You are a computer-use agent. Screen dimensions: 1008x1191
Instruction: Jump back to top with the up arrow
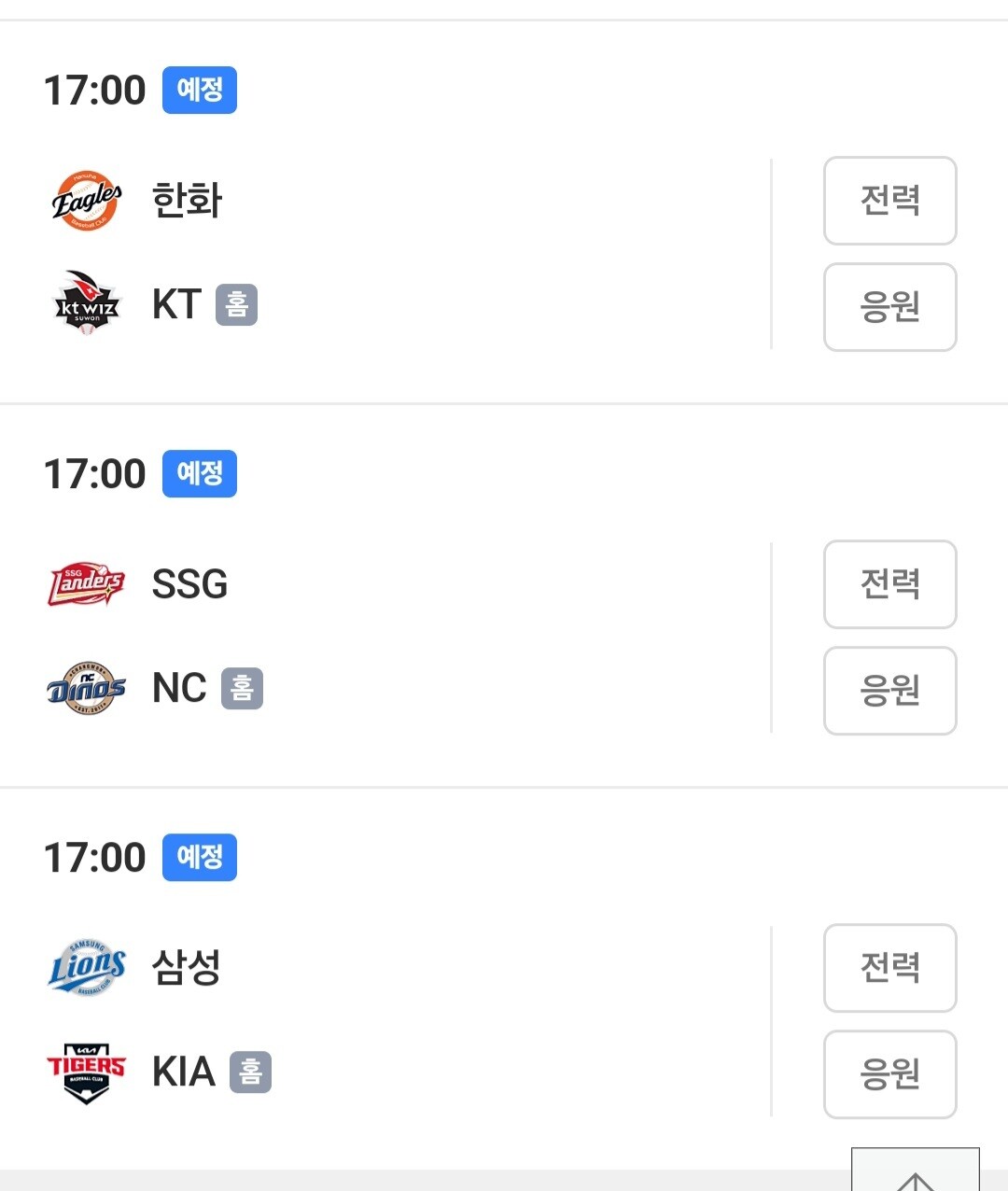(915, 1172)
